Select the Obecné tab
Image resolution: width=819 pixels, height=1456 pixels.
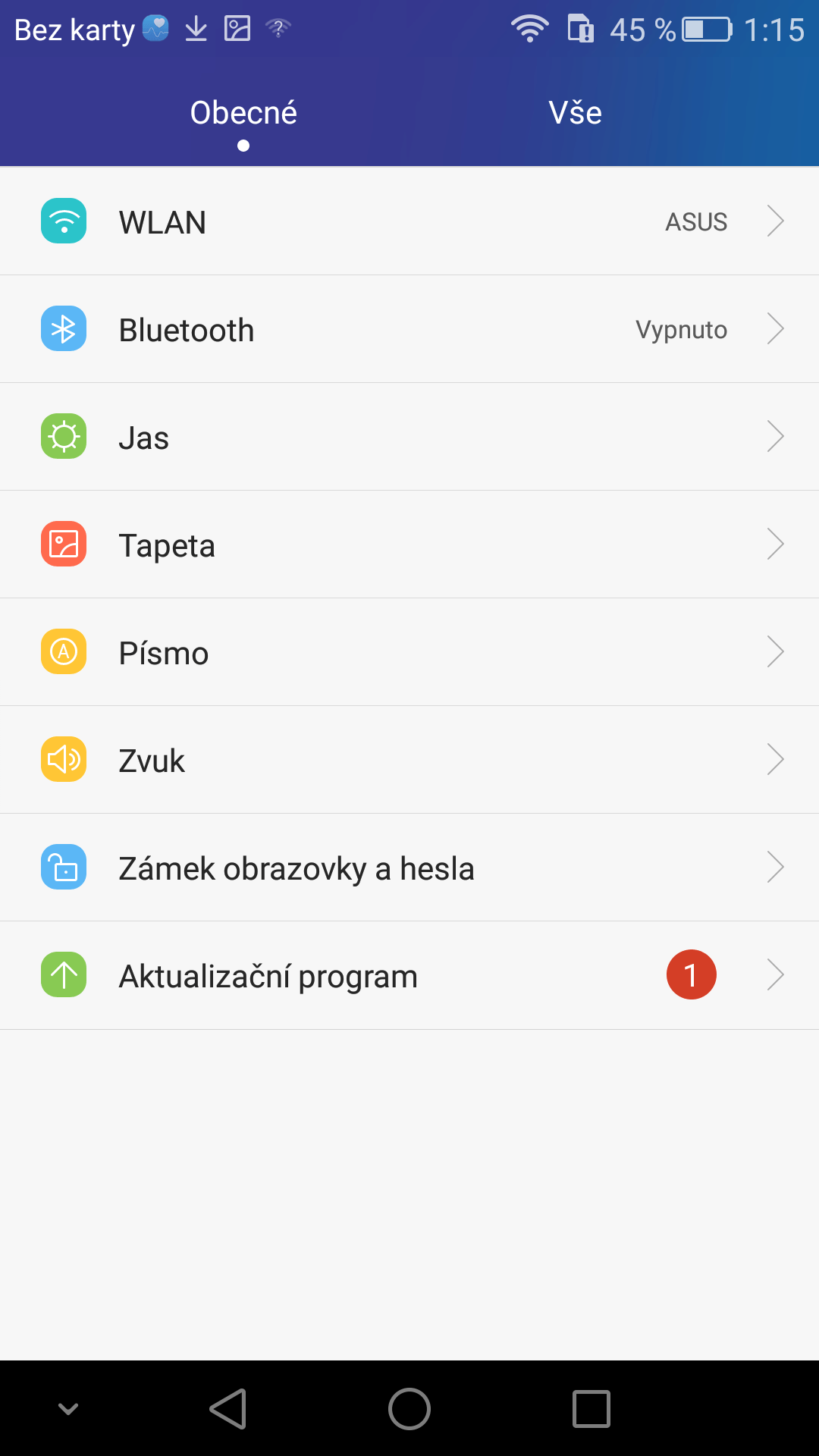pyautogui.click(x=243, y=113)
